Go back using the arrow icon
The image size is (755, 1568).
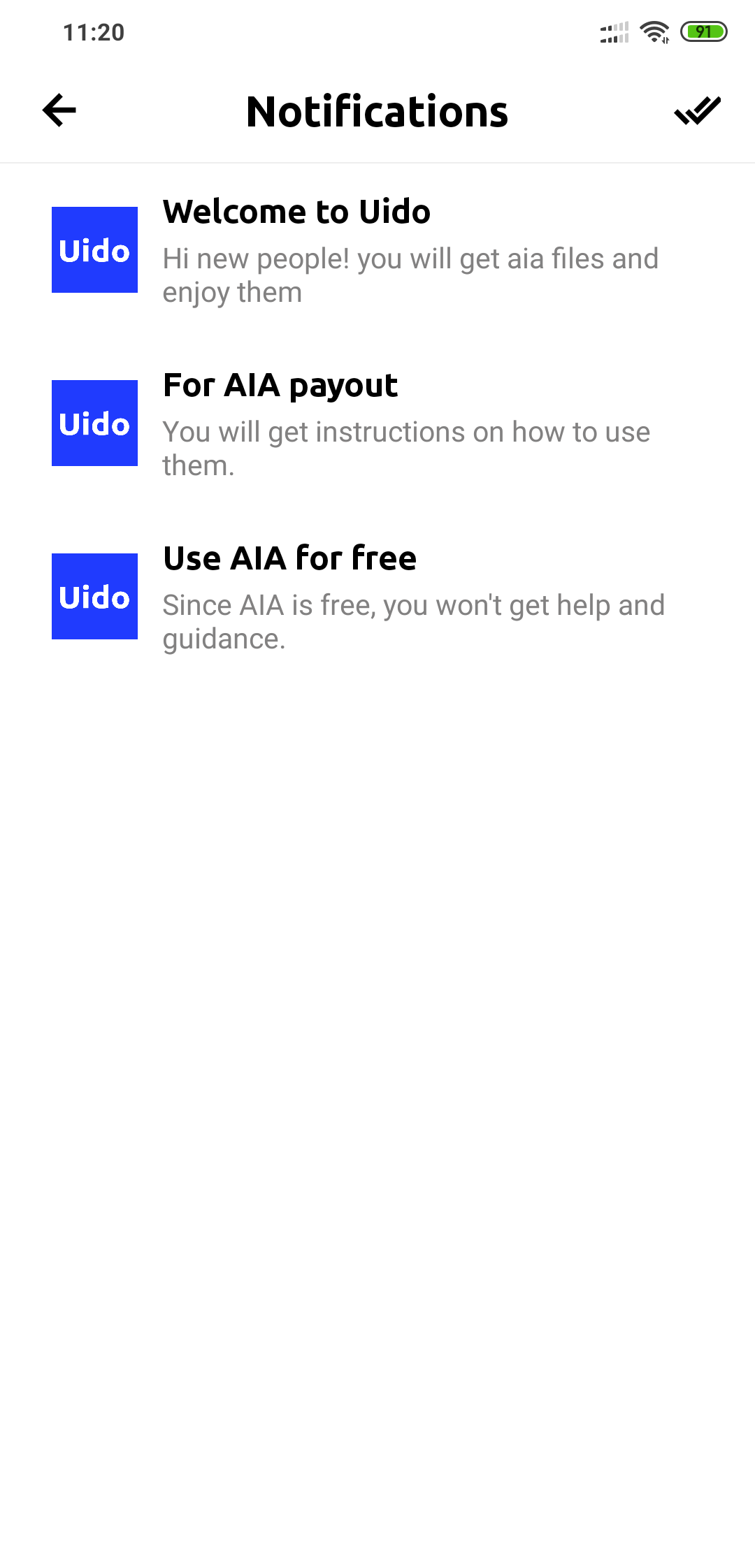59,111
